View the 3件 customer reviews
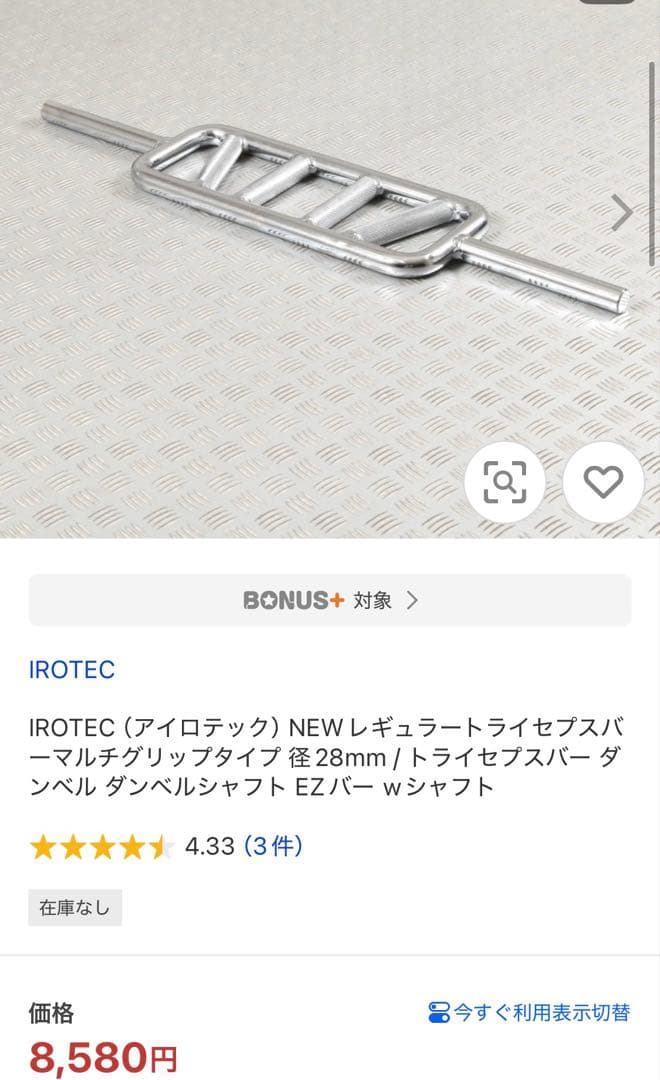 point(273,847)
